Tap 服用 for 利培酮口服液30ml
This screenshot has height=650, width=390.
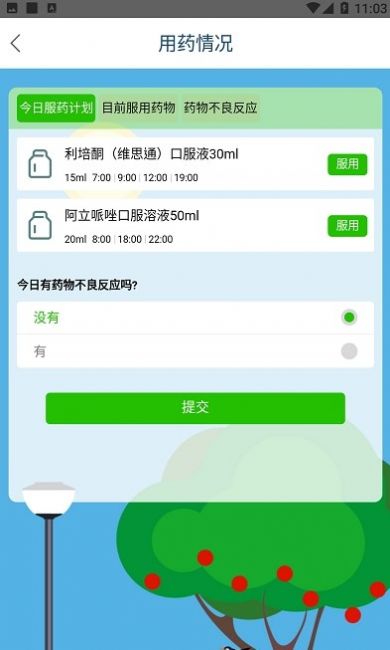347,164
